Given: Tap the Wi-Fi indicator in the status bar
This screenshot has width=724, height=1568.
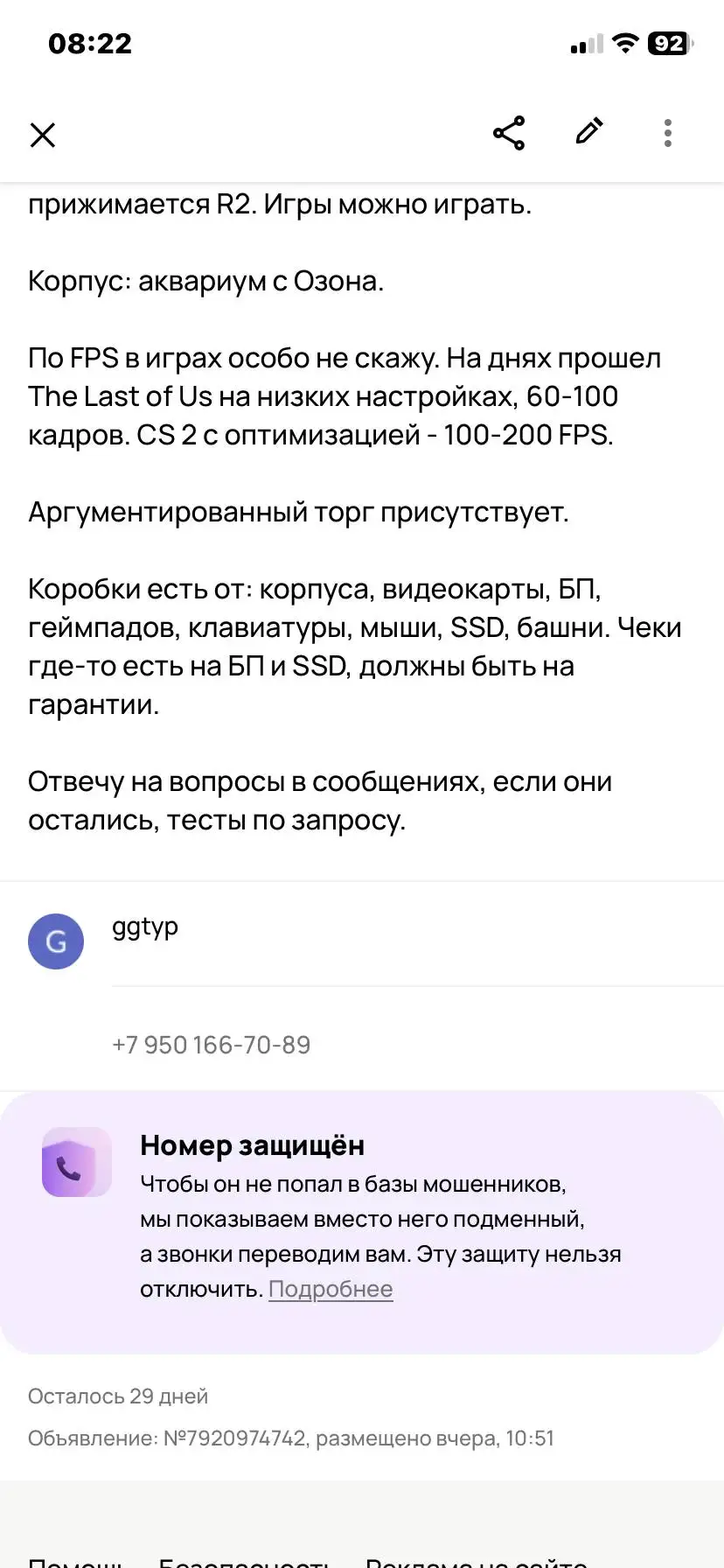Looking at the screenshot, I should (624, 44).
